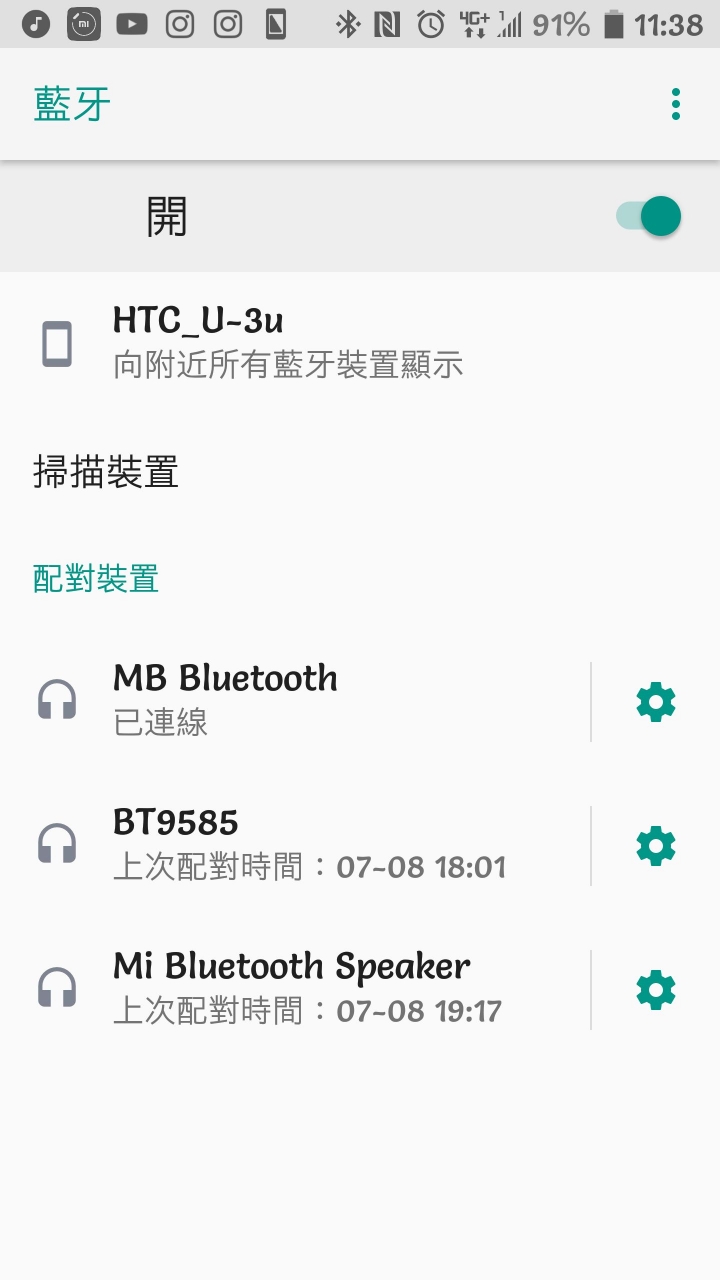Open settings gear for MB Bluetooth
The width and height of the screenshot is (720, 1280).
tap(656, 702)
